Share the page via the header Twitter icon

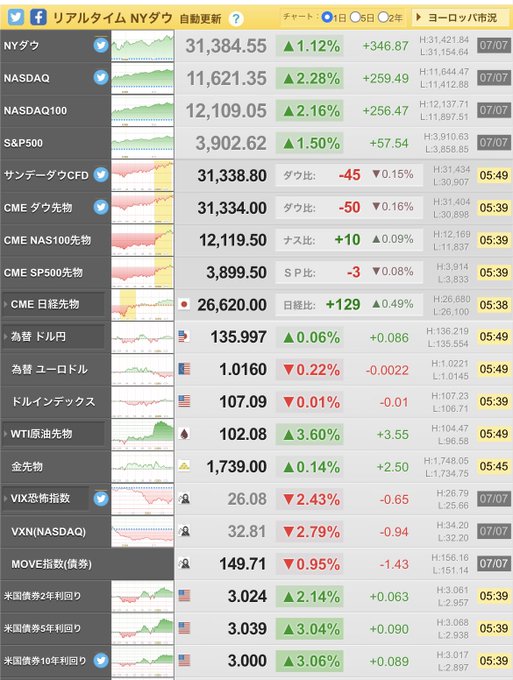(16, 17)
